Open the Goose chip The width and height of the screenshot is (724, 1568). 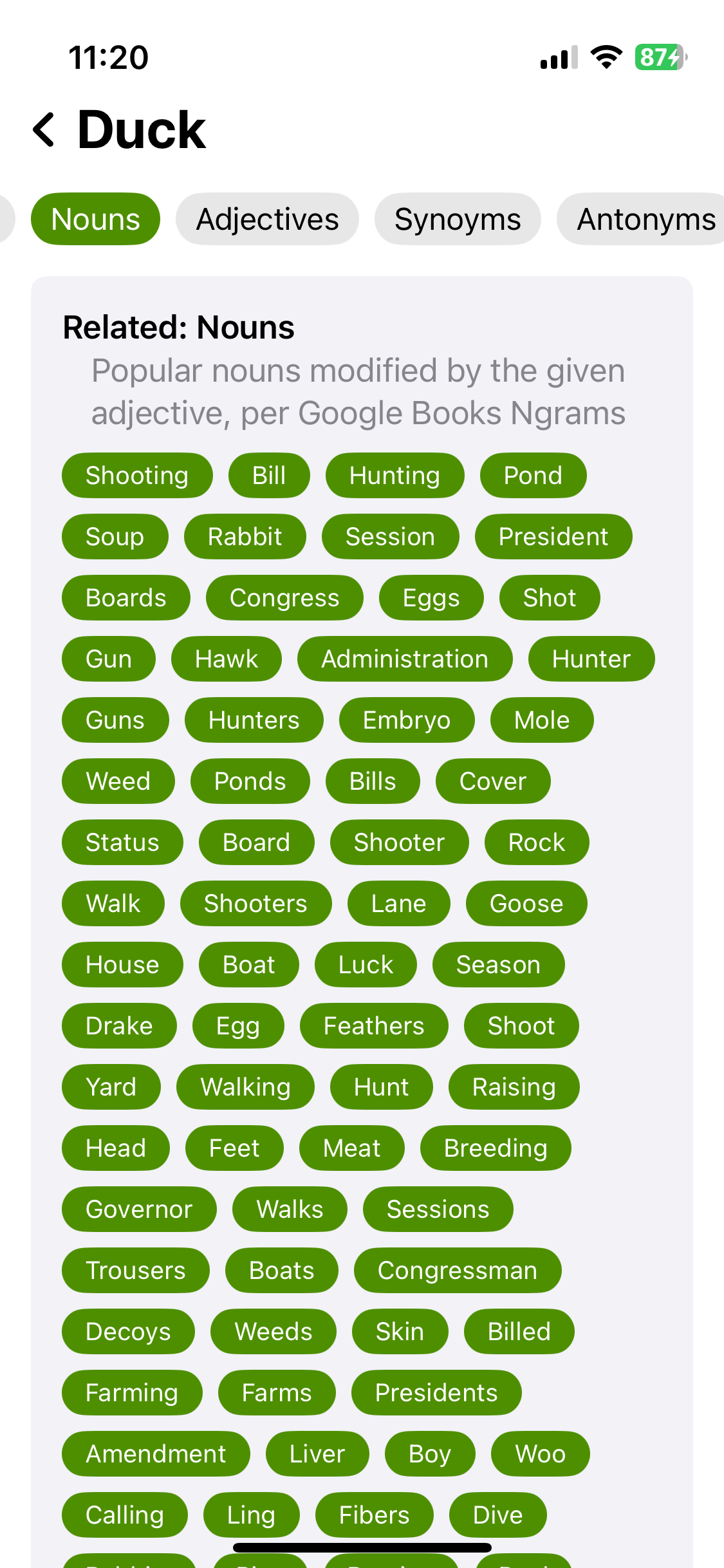click(x=526, y=904)
